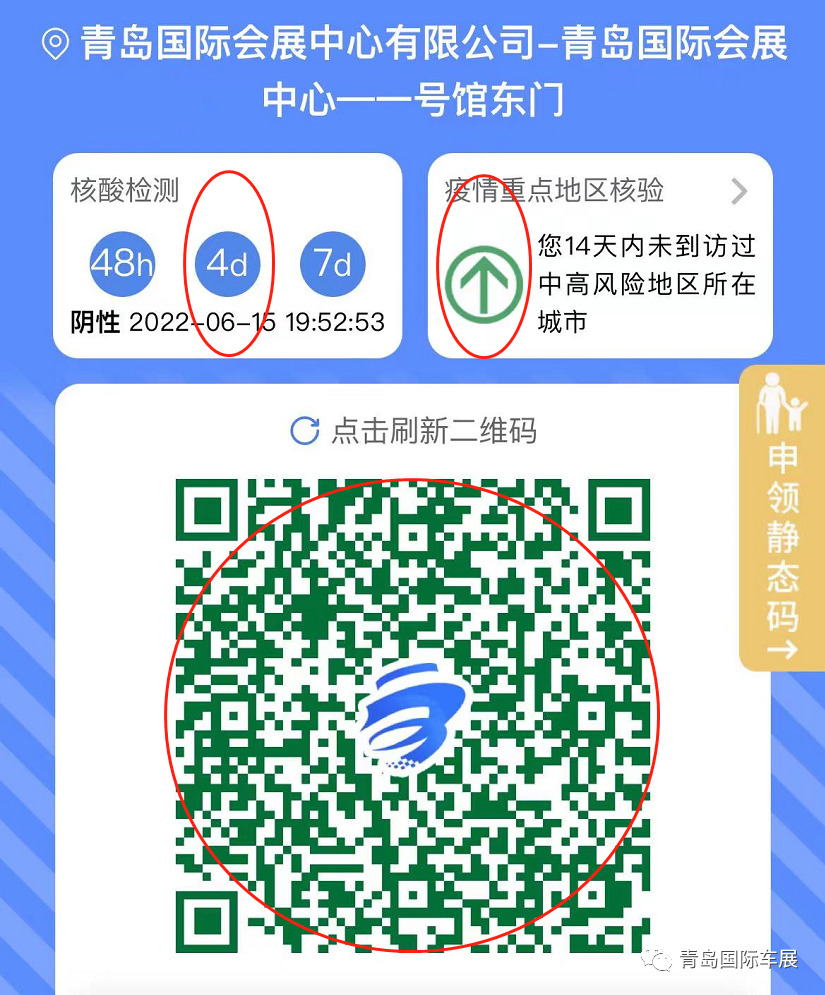825x995 pixels.
Task: Tap 点击刷新二维码 to refresh the QR code
Action: [x=413, y=431]
